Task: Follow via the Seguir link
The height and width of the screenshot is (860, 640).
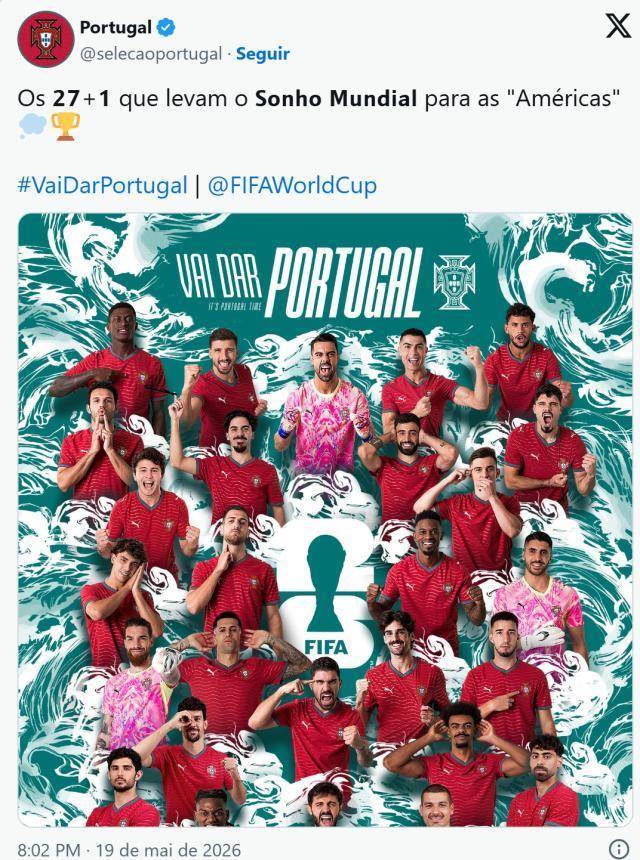Action: point(263,54)
